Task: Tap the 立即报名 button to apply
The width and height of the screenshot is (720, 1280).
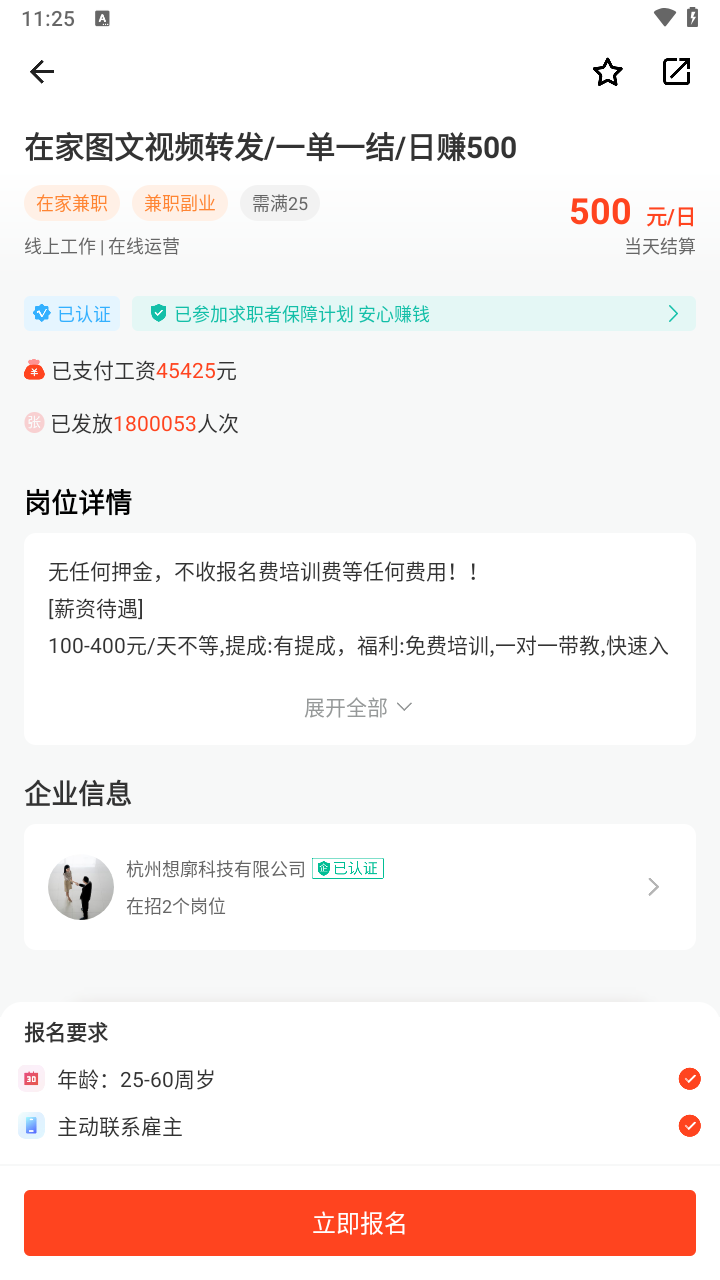Action: click(360, 1223)
